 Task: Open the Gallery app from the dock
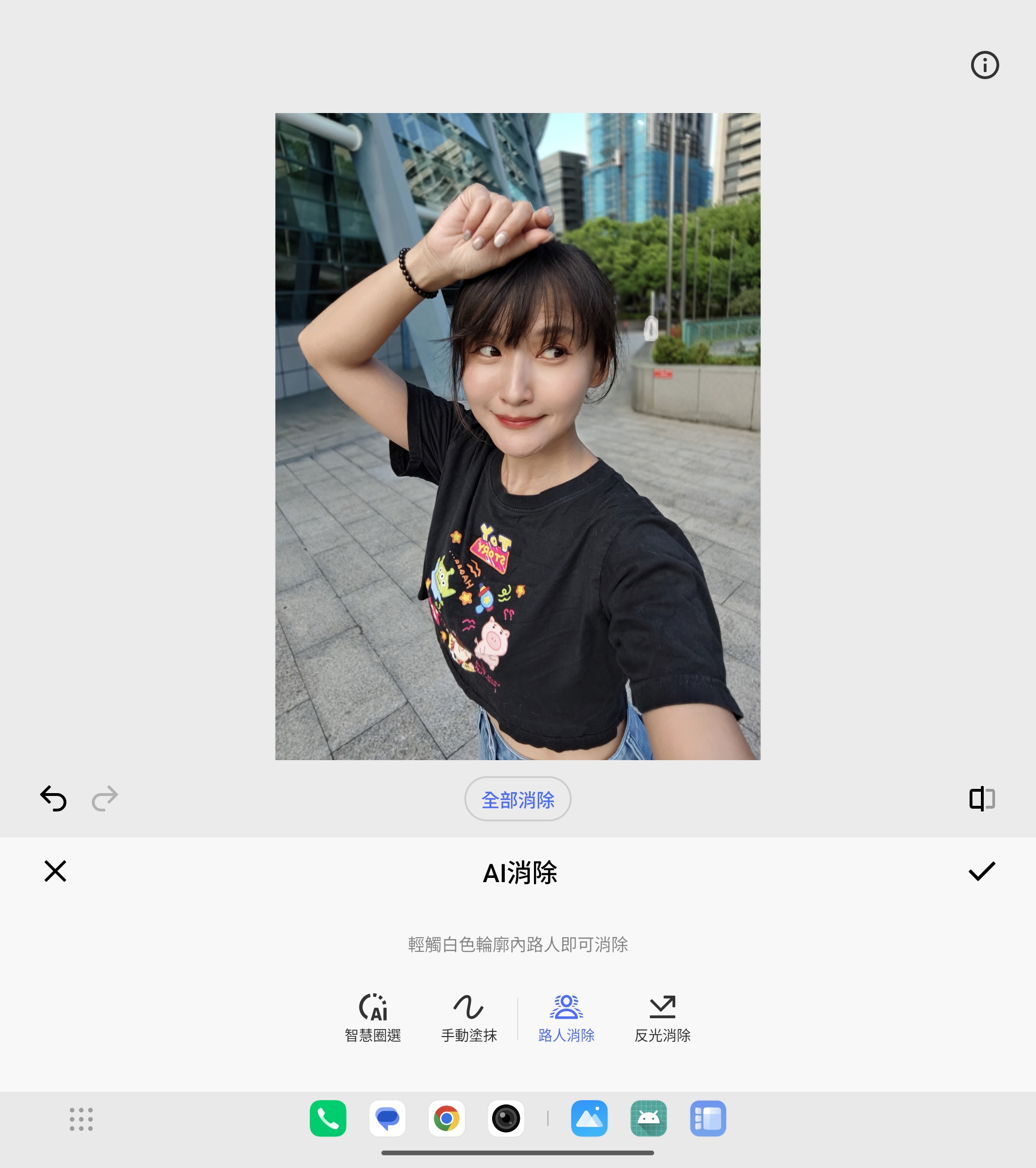click(x=590, y=1118)
